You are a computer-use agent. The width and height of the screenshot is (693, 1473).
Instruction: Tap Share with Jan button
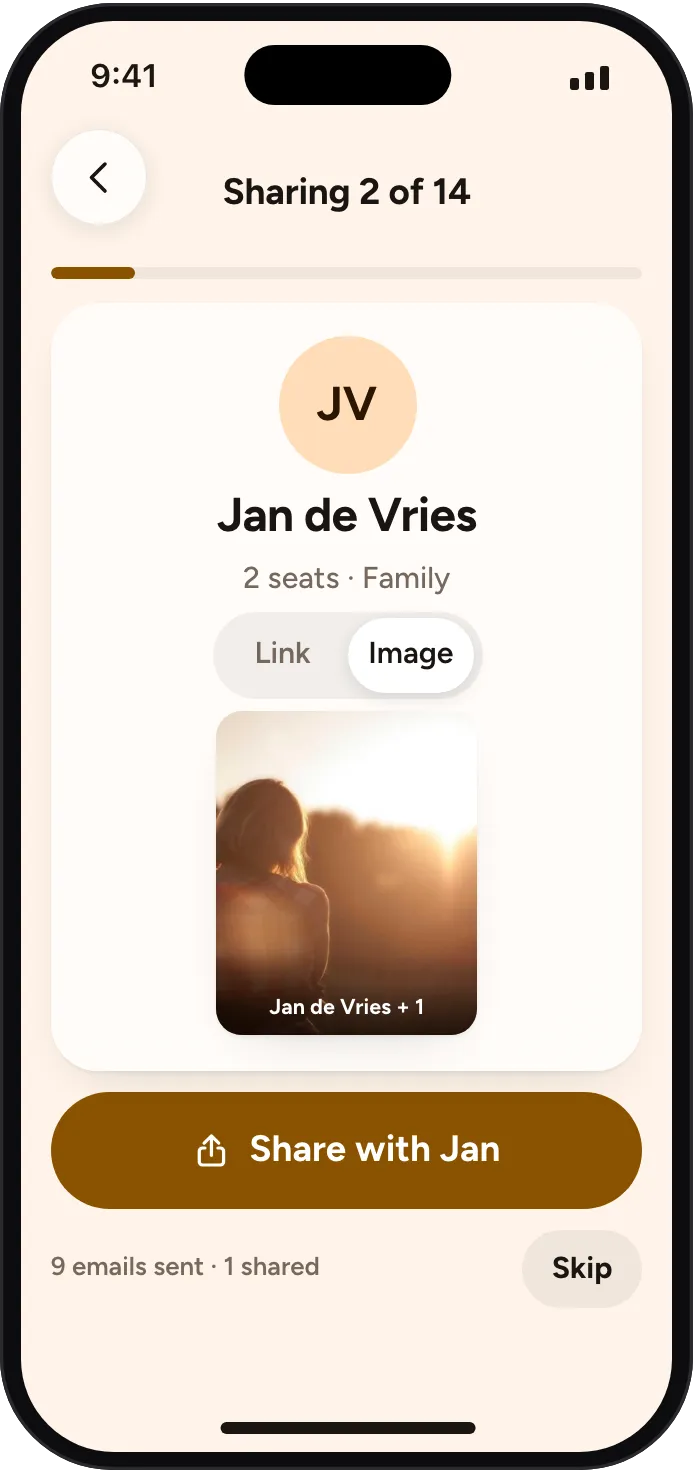[346, 1150]
